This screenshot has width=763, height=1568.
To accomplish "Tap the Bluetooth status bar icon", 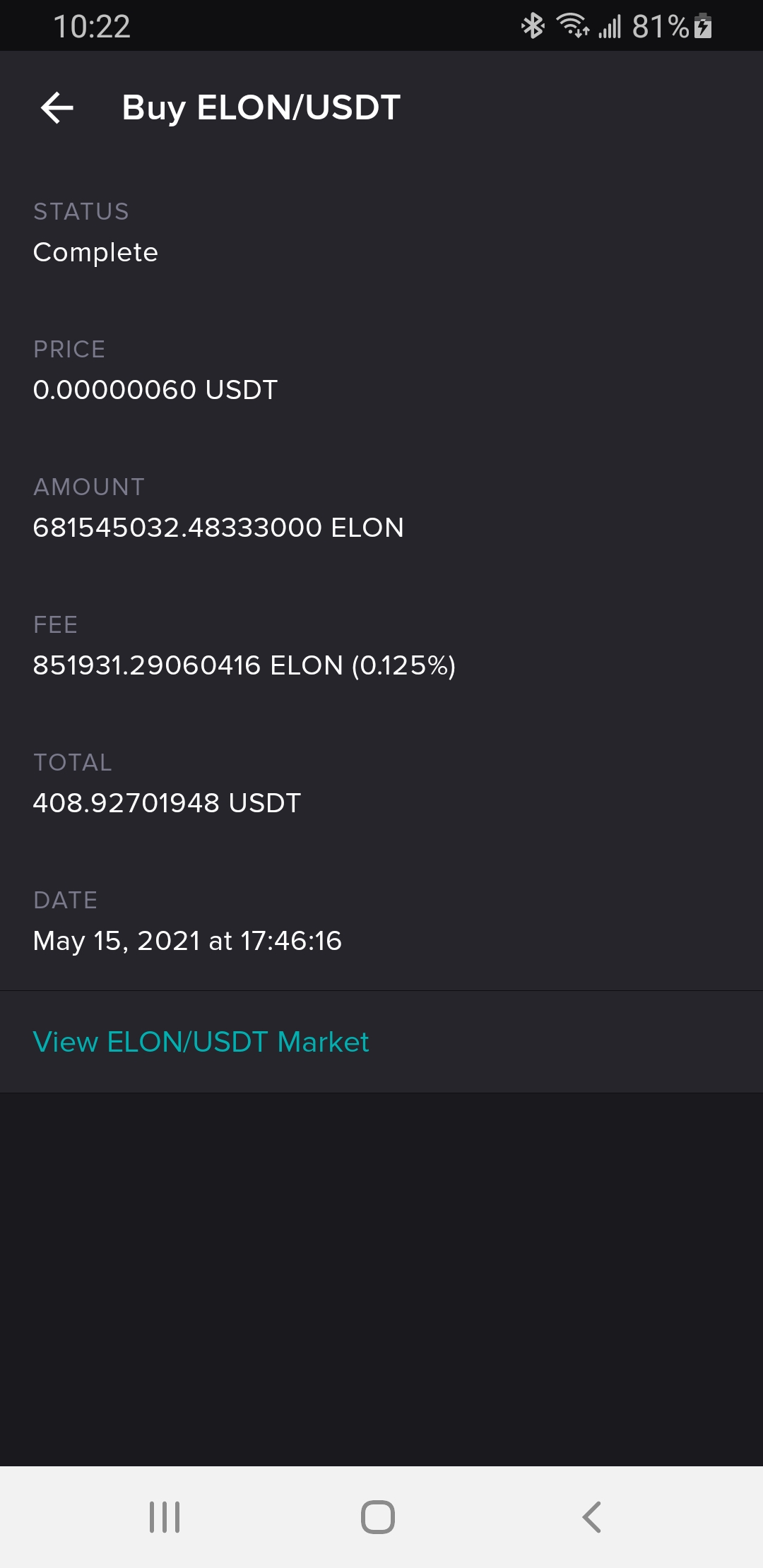I will [x=531, y=26].
